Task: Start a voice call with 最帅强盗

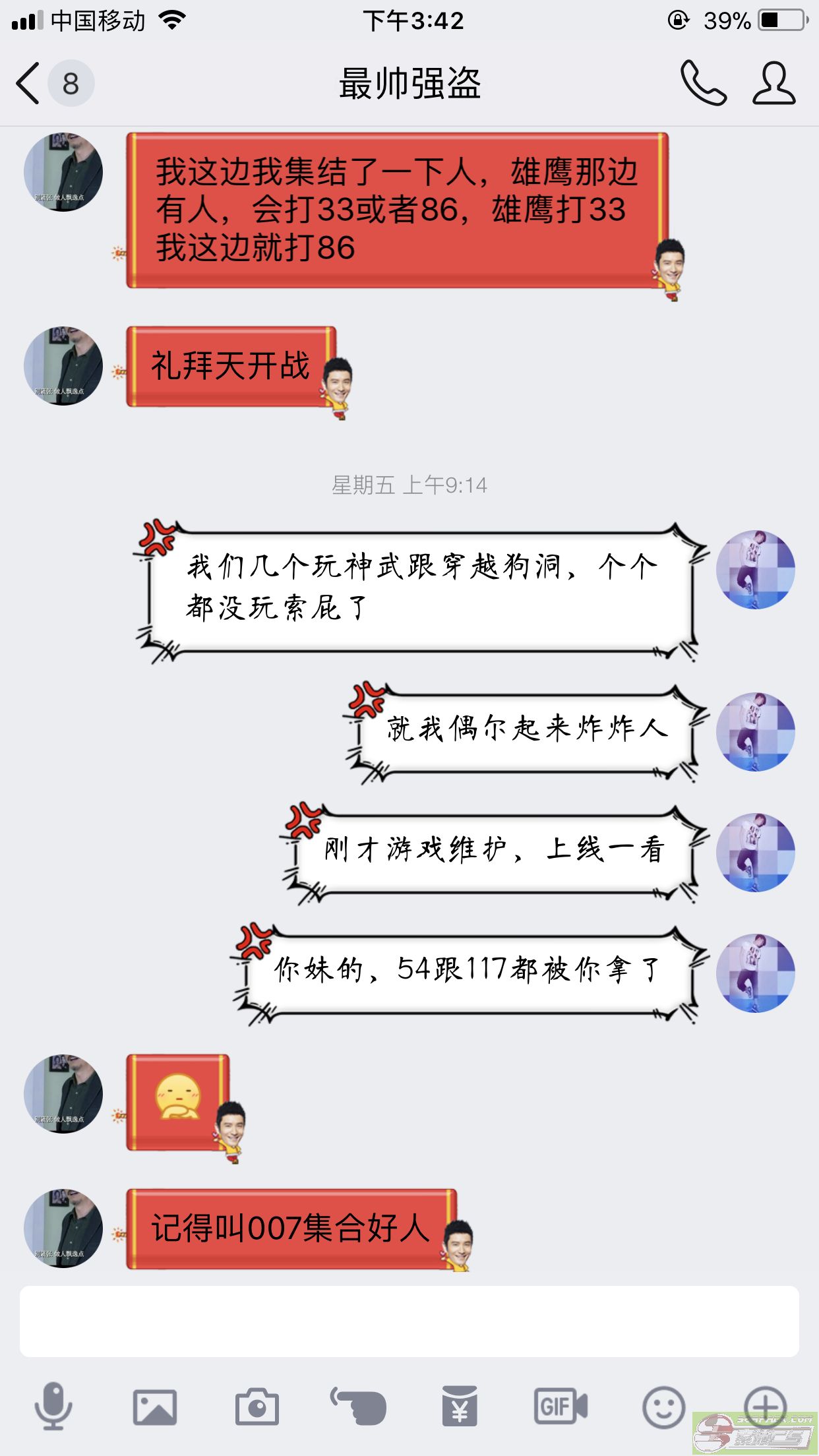Action: click(703, 83)
